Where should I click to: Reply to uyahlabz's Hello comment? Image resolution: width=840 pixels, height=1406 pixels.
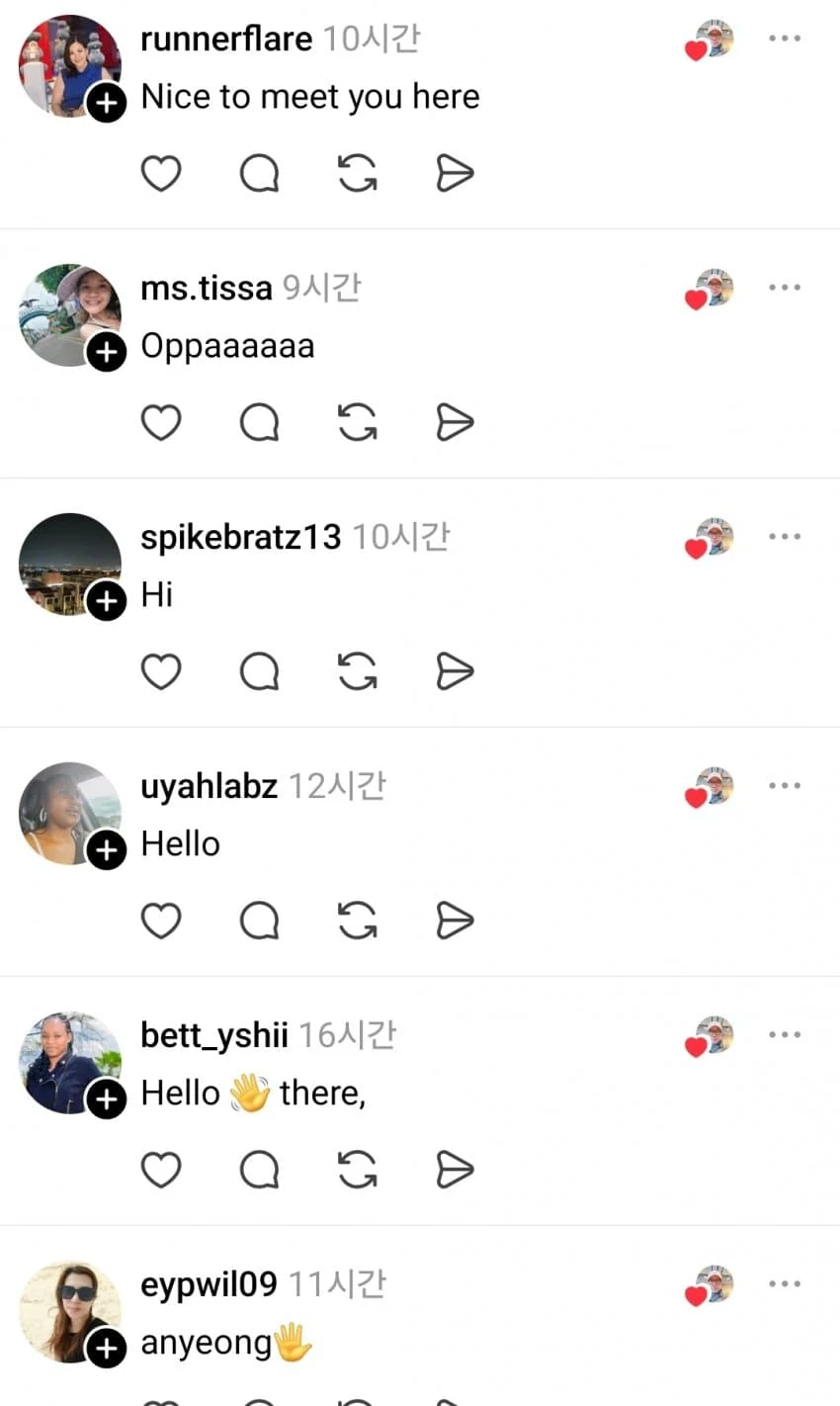click(x=259, y=922)
